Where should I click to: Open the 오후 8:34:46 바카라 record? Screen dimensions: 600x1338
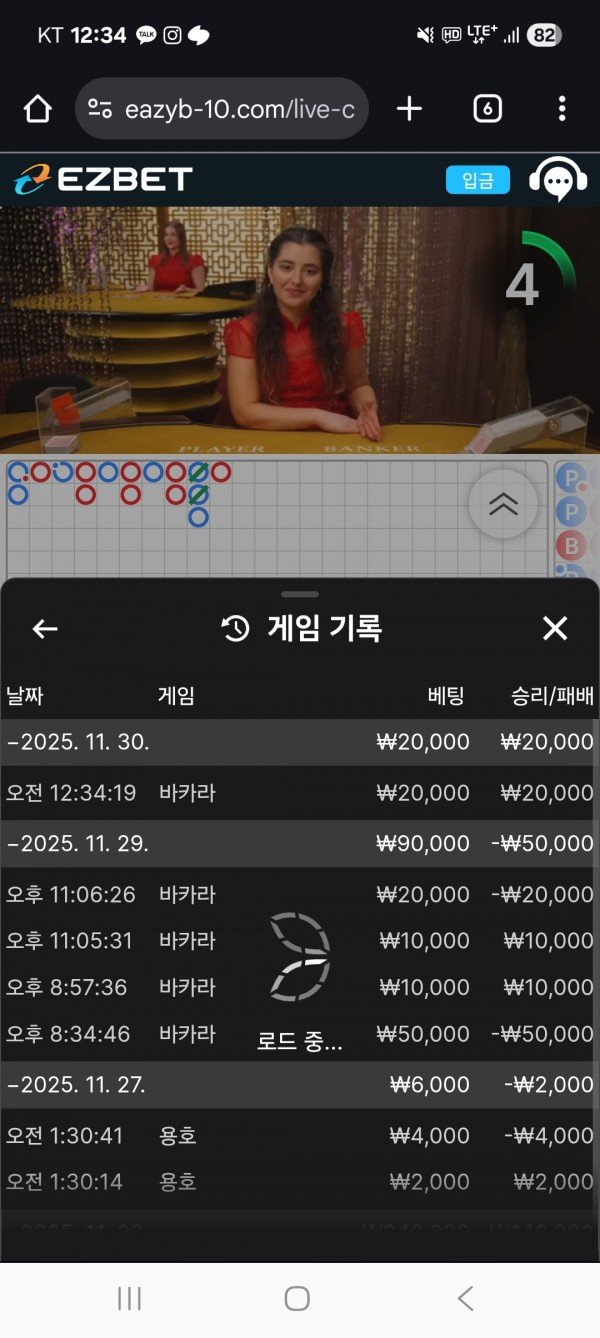point(298,1034)
